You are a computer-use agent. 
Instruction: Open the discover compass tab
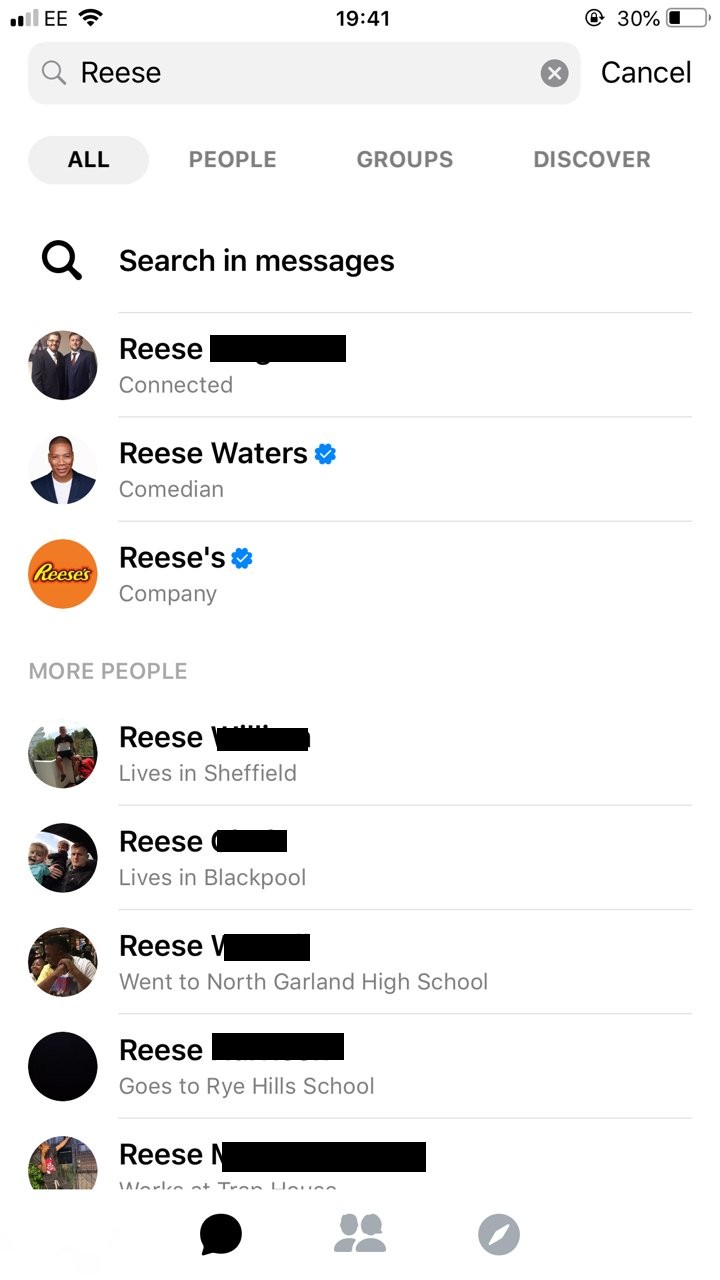click(x=498, y=1234)
